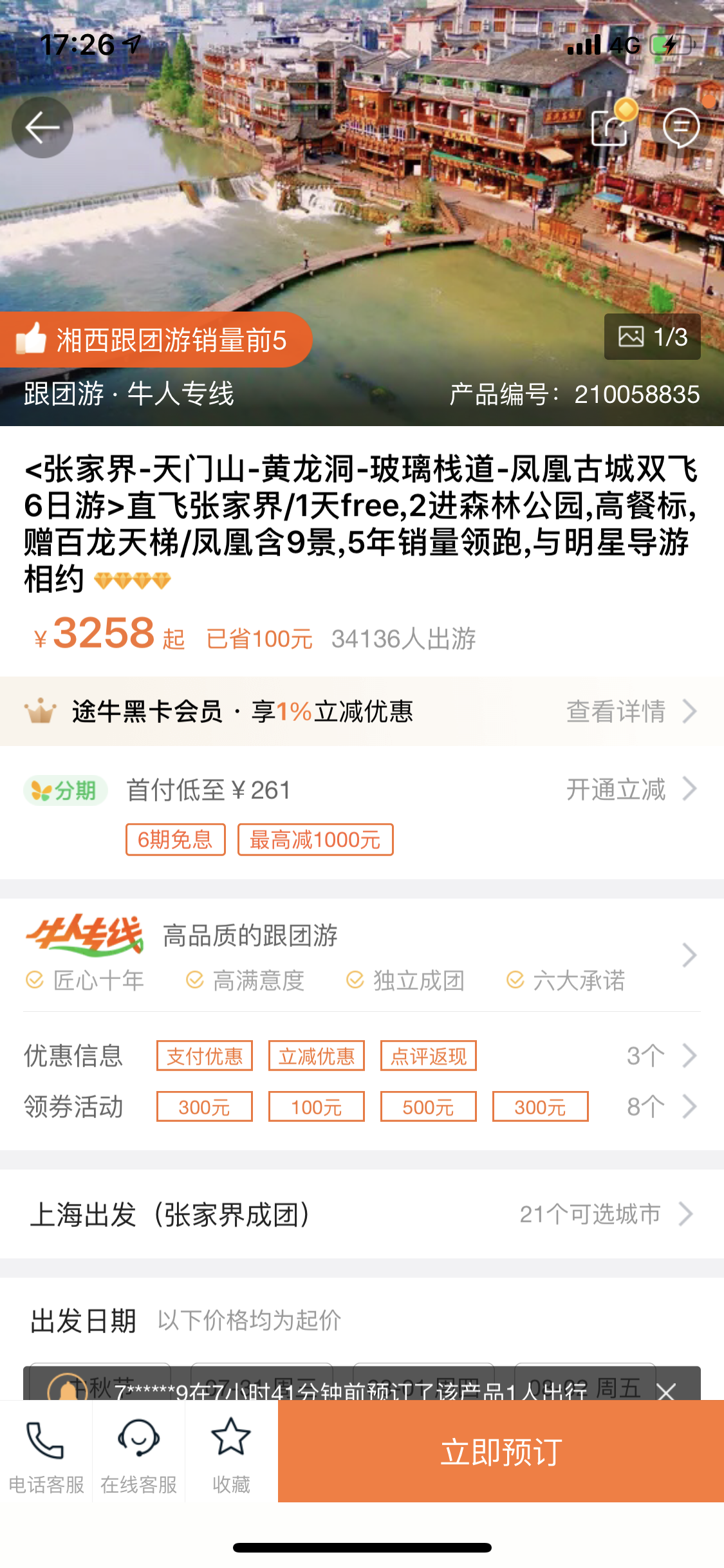View 途牛黑卡会员 discount details

click(631, 711)
